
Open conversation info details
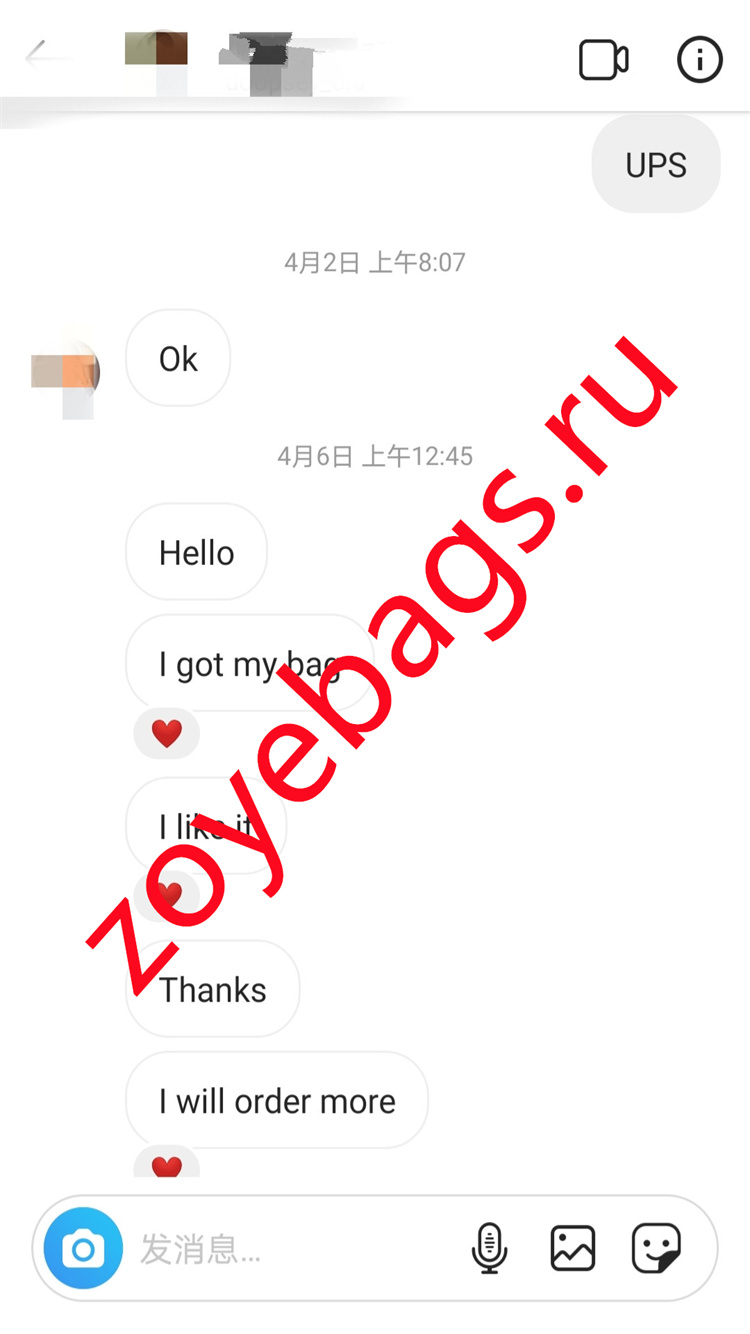tap(699, 60)
